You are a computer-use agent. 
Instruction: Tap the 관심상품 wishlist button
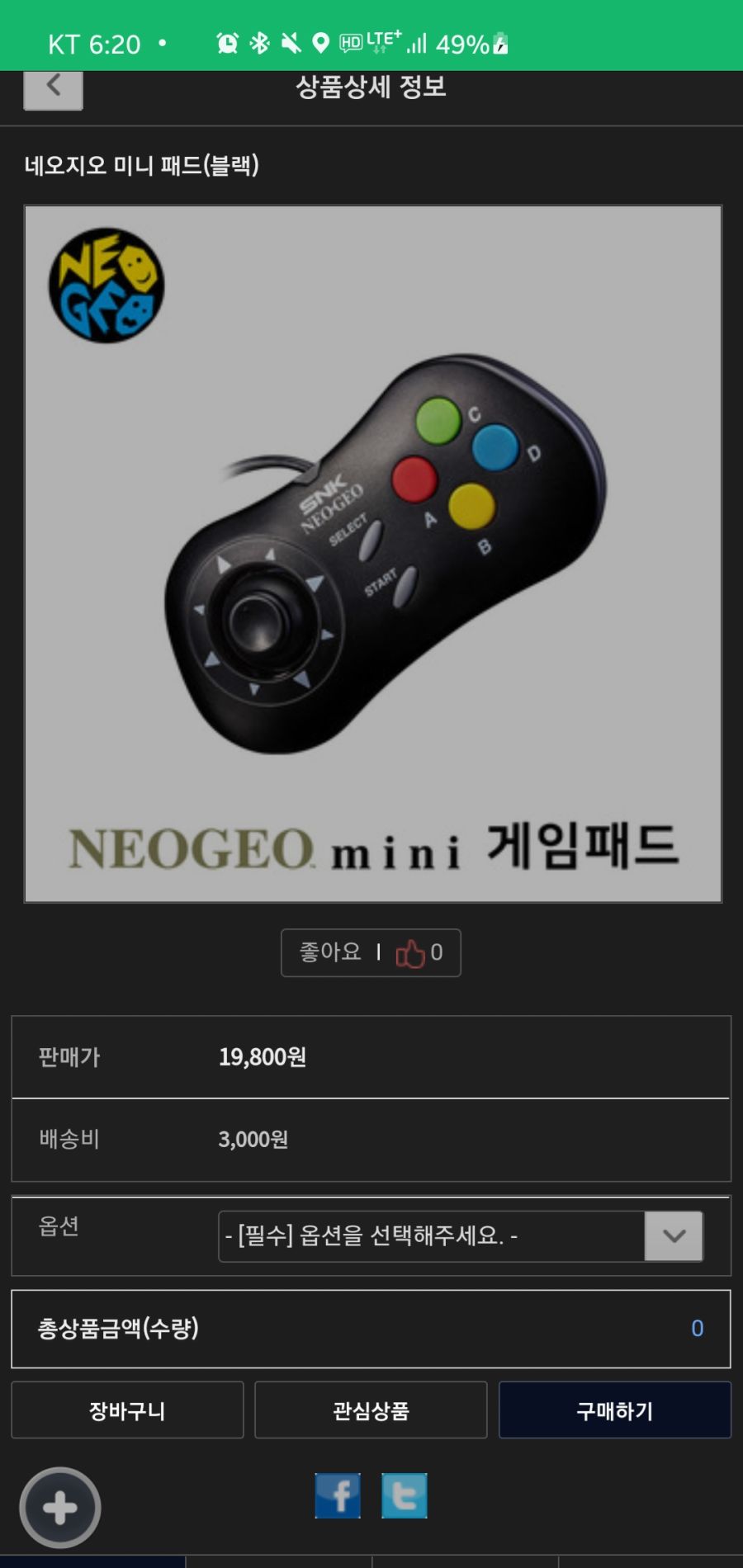pos(371,1410)
